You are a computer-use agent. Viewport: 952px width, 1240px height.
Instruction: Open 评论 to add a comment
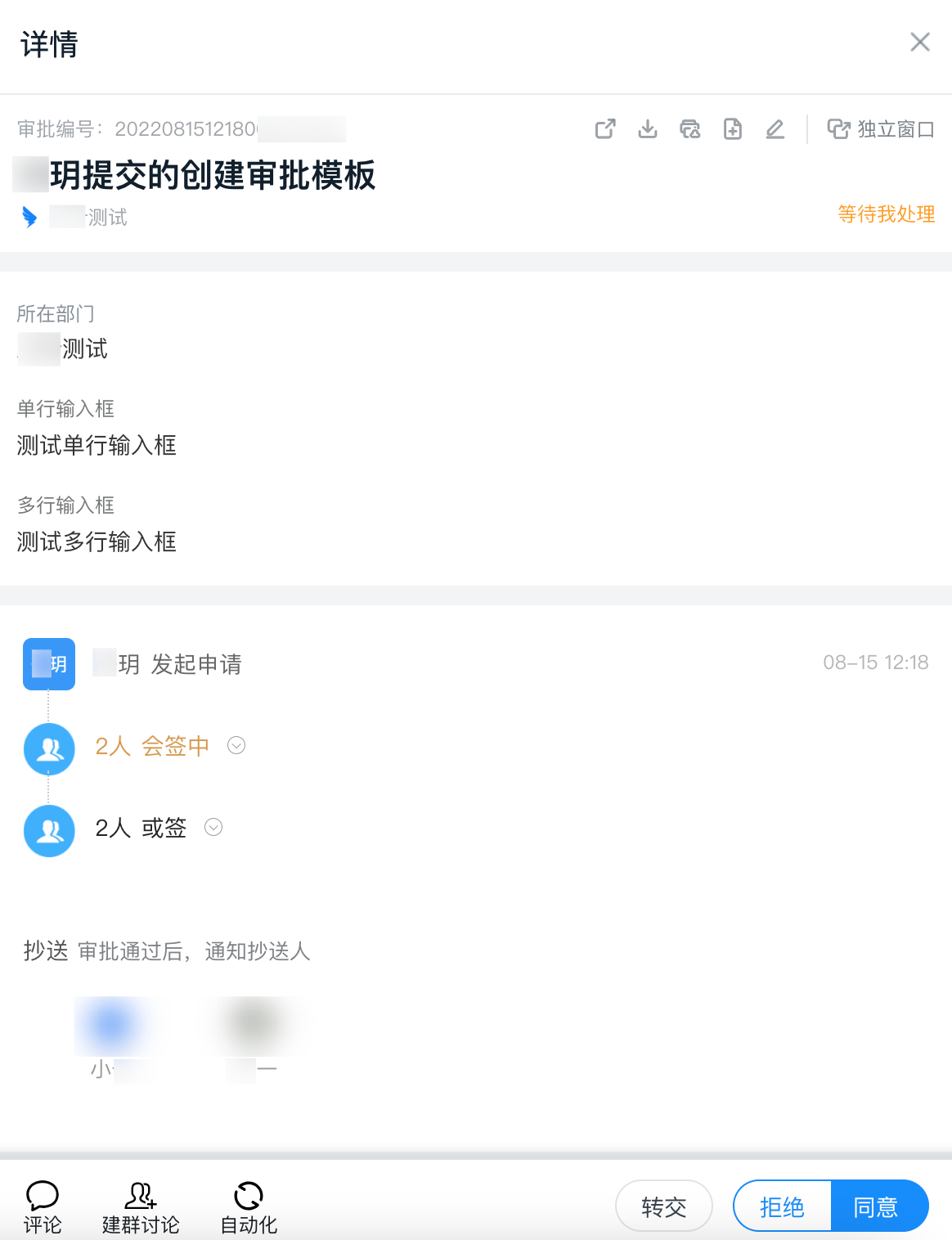[43, 1207]
